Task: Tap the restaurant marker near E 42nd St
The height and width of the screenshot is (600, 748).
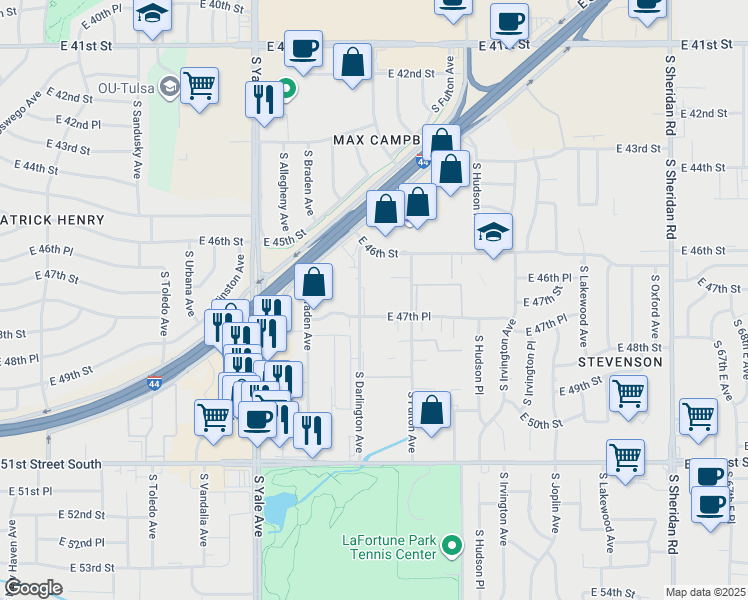Action: pos(265,99)
